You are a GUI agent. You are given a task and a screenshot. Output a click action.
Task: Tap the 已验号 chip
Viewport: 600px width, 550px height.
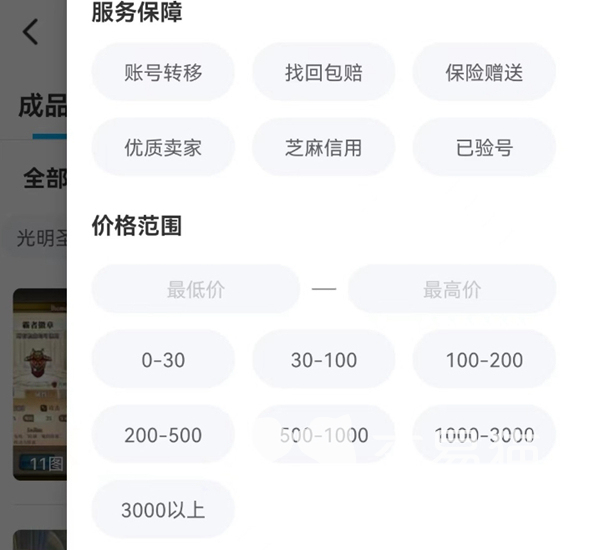click(484, 148)
